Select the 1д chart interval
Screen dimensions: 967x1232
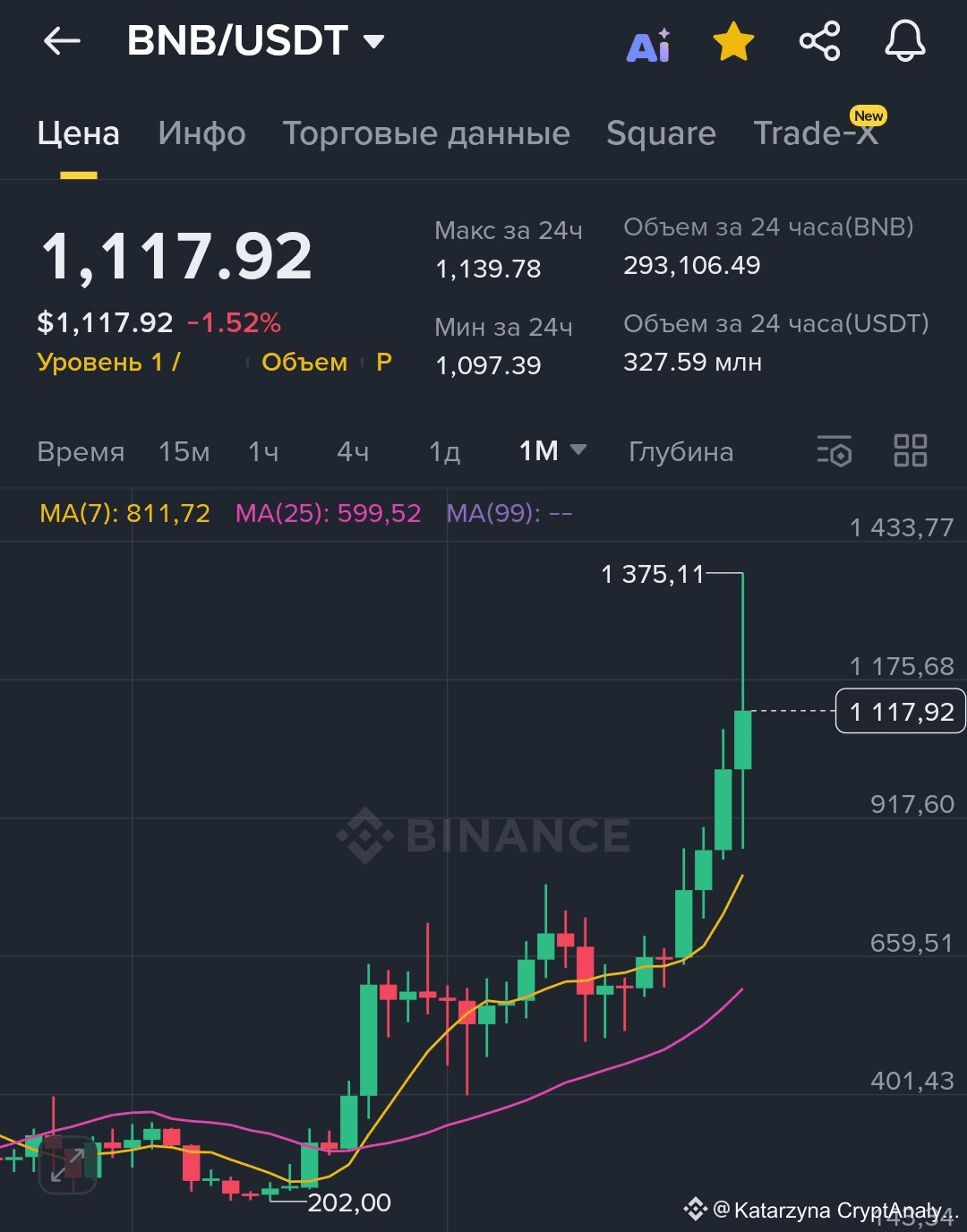tap(444, 451)
